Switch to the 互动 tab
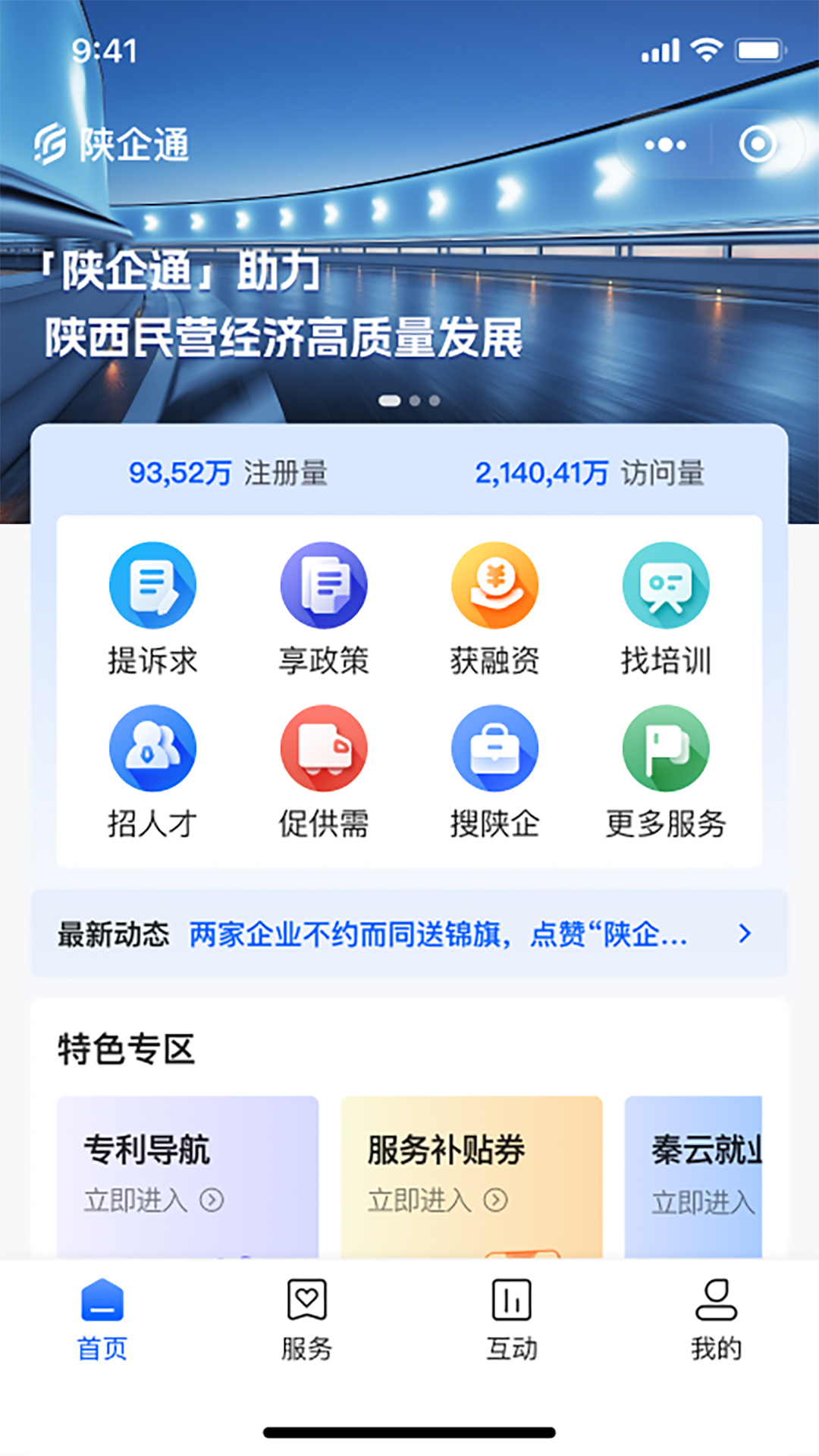Image resolution: width=819 pixels, height=1456 pixels. (512, 1319)
